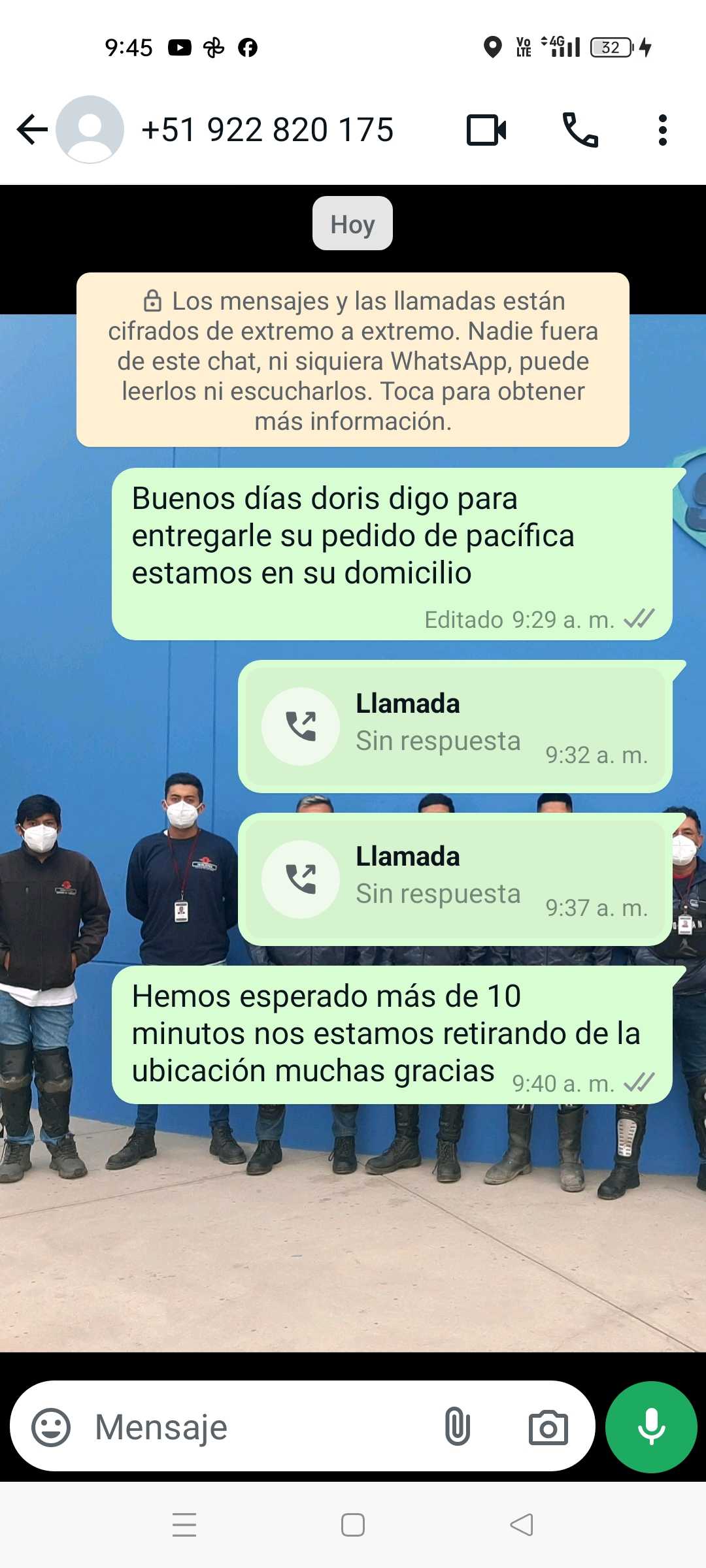Call back from the 9:37 a. m. missed call
The height and width of the screenshot is (1568, 706).
click(x=301, y=879)
